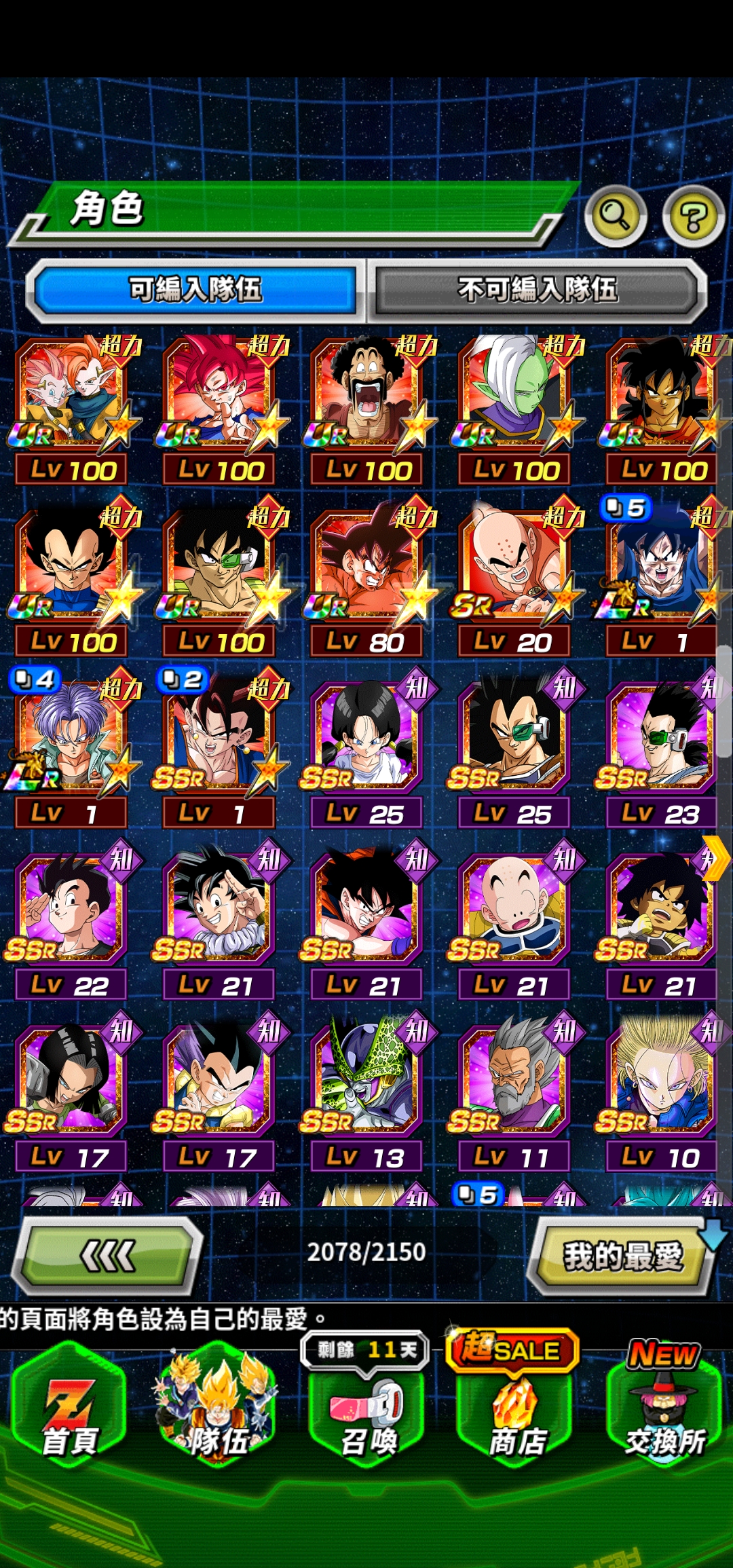733x1568 pixels.
Task: Go back with the triple arrow button
Action: click(108, 1255)
